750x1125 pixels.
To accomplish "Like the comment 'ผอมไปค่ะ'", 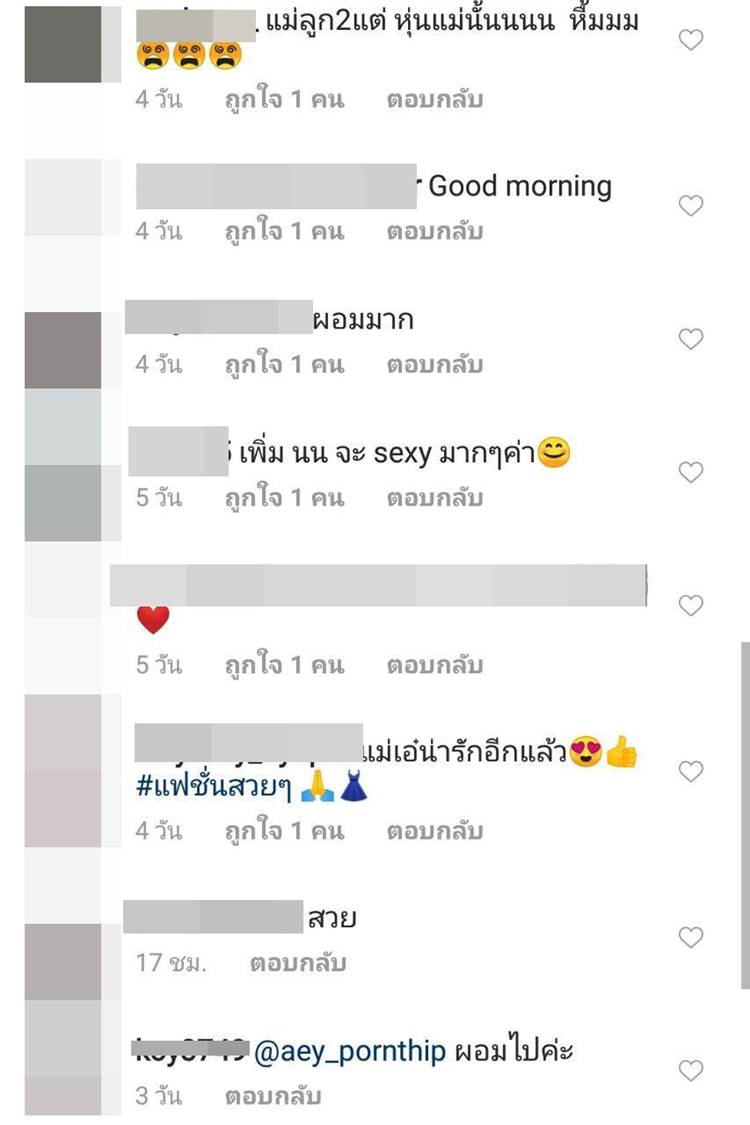I will tap(691, 1070).
